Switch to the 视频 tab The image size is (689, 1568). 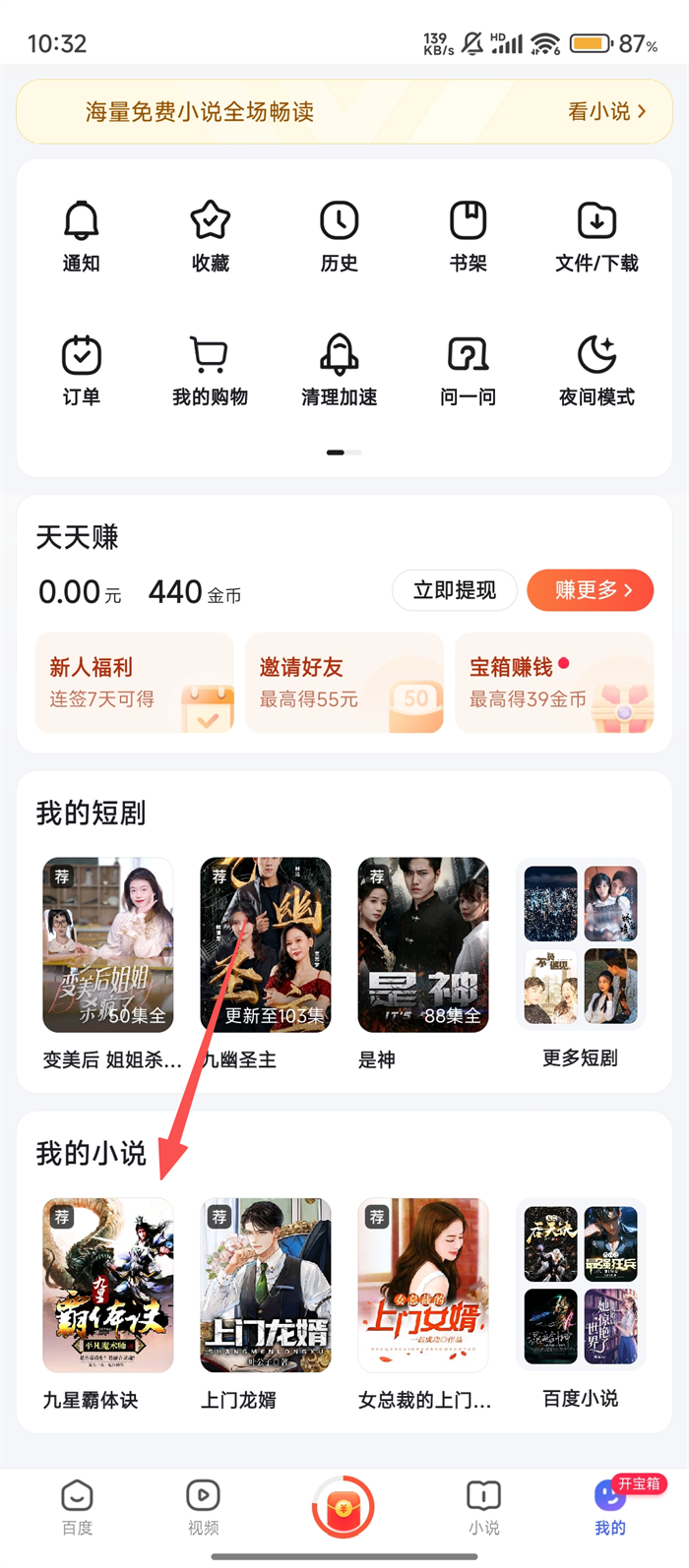tap(203, 1506)
